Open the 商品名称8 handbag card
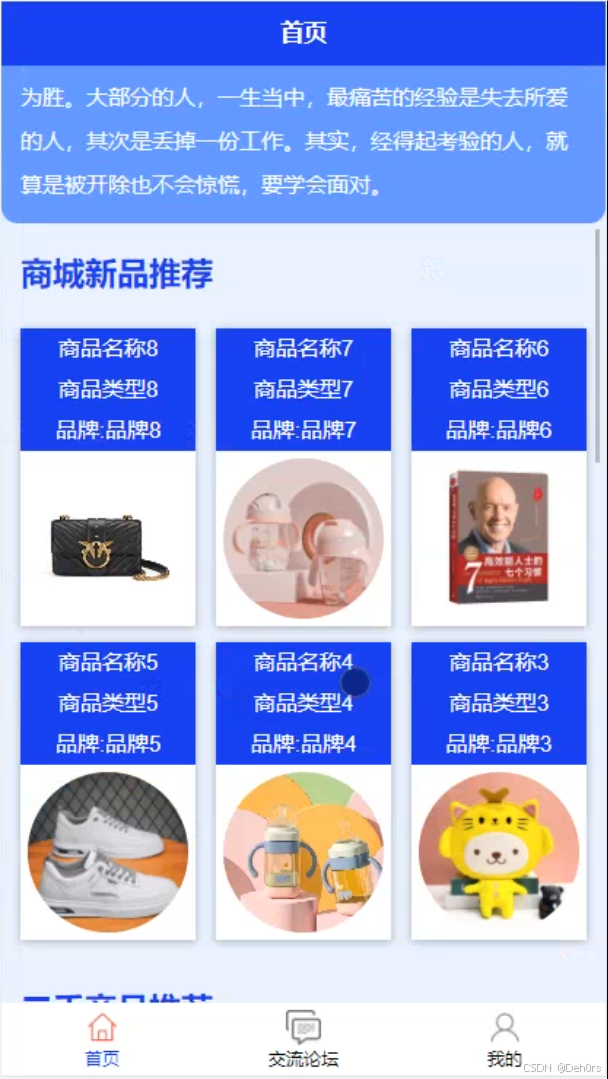The height and width of the screenshot is (1079, 608). click(x=108, y=477)
